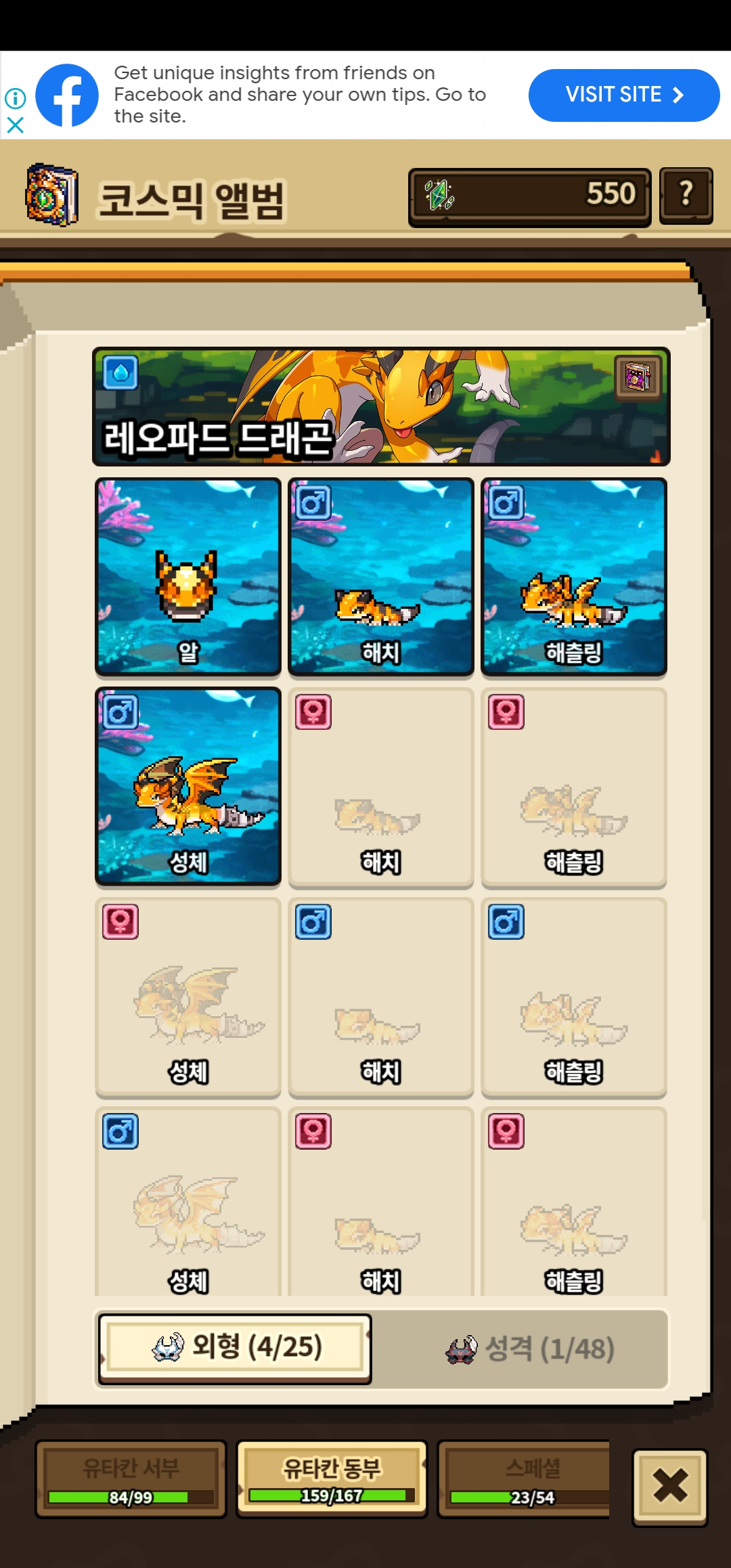731x1568 pixels.
Task: Select the 알 egg card
Action: coord(188,576)
